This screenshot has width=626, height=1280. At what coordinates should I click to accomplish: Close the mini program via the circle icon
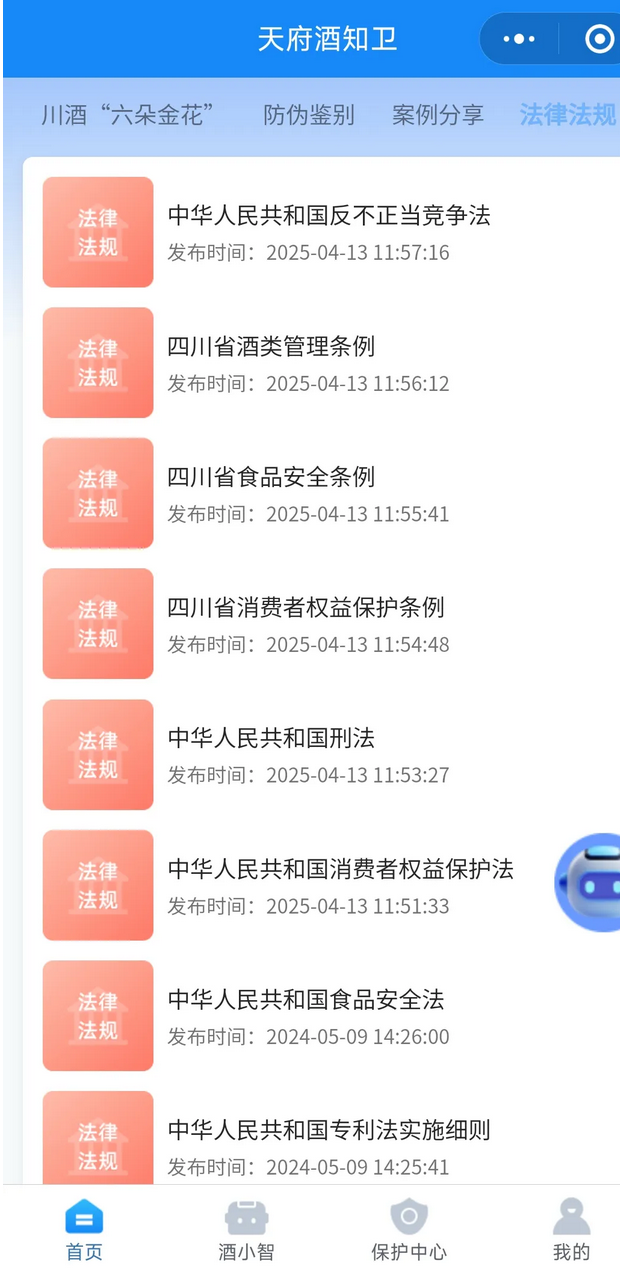(599, 40)
